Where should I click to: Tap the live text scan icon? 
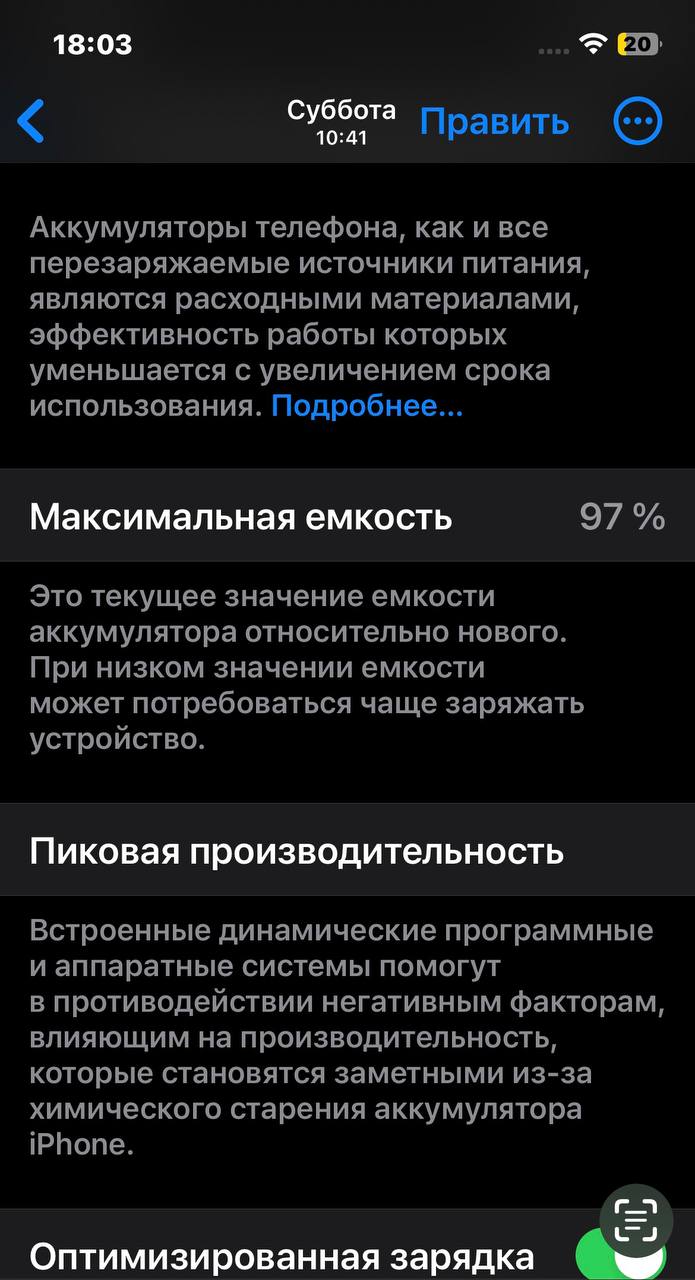[x=635, y=1217]
